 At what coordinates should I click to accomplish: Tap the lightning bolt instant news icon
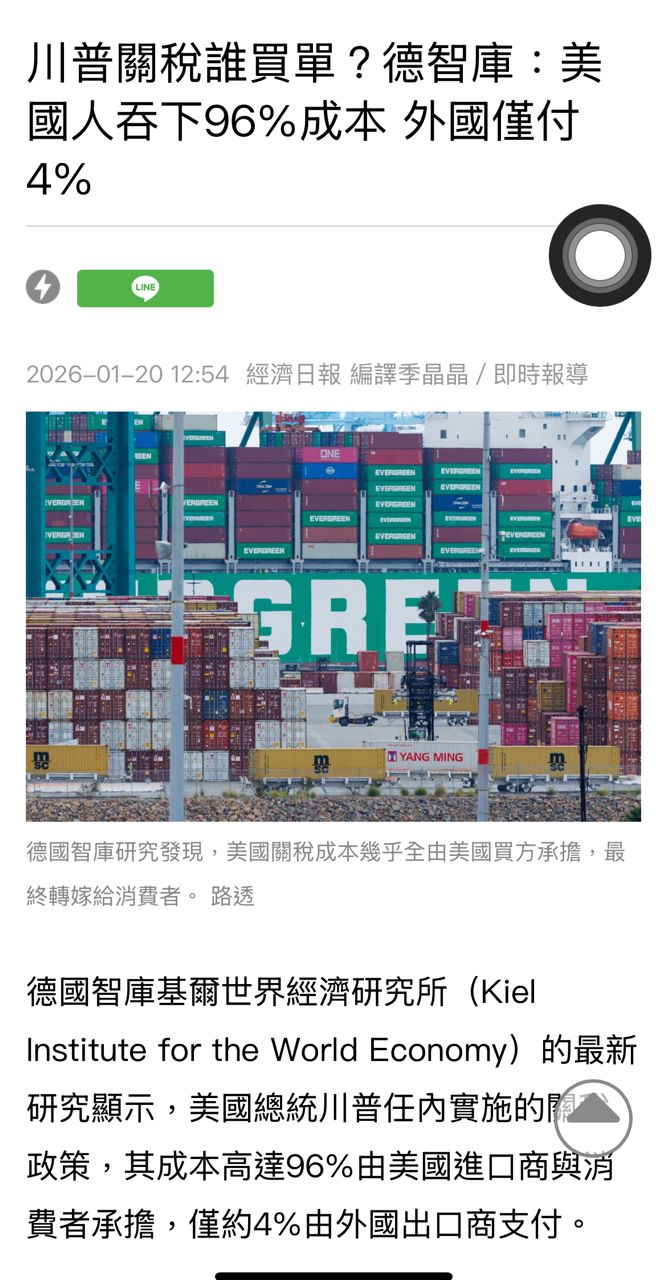tap(43, 288)
